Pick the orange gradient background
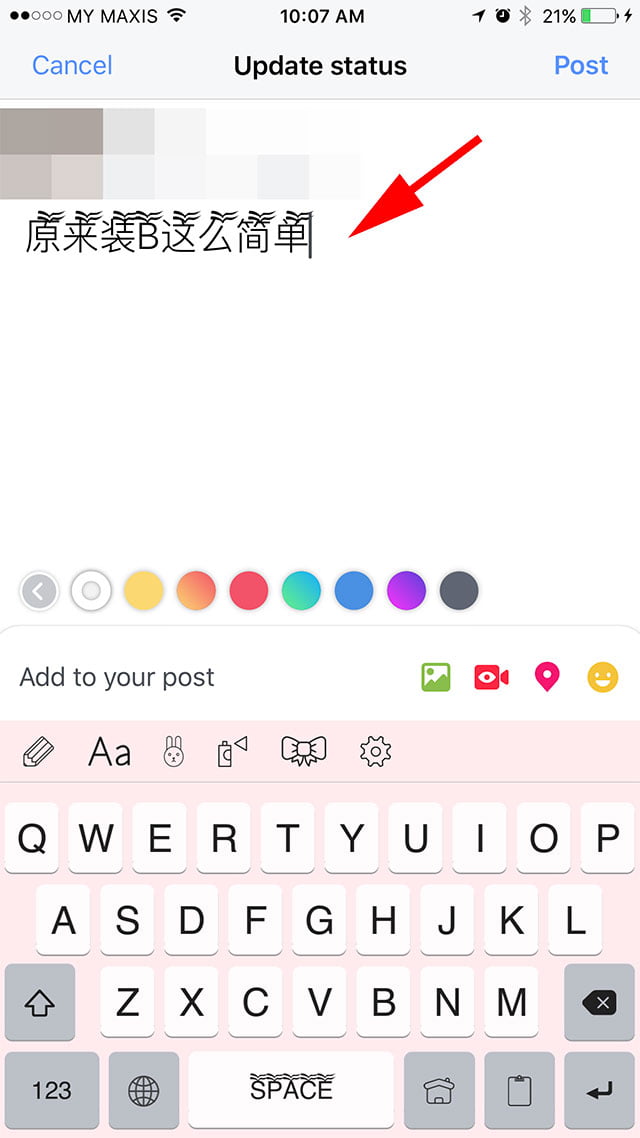640x1138 pixels. click(x=196, y=590)
